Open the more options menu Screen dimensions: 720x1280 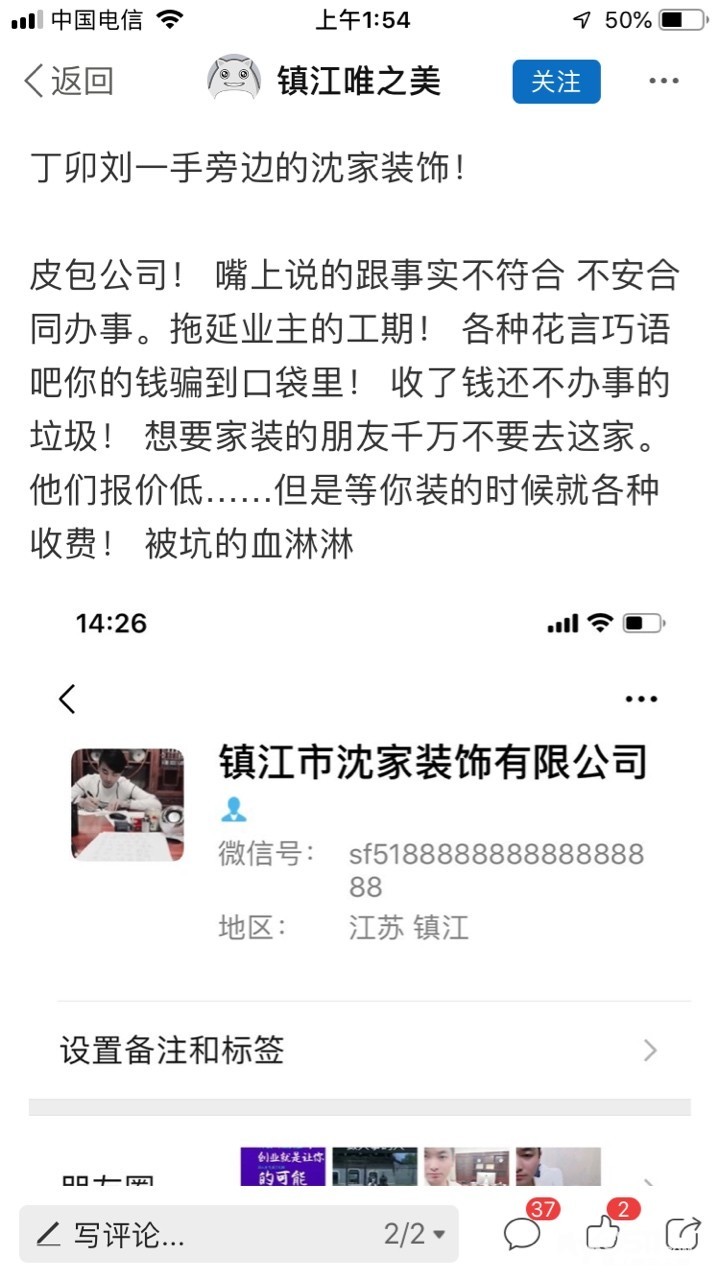pos(663,81)
